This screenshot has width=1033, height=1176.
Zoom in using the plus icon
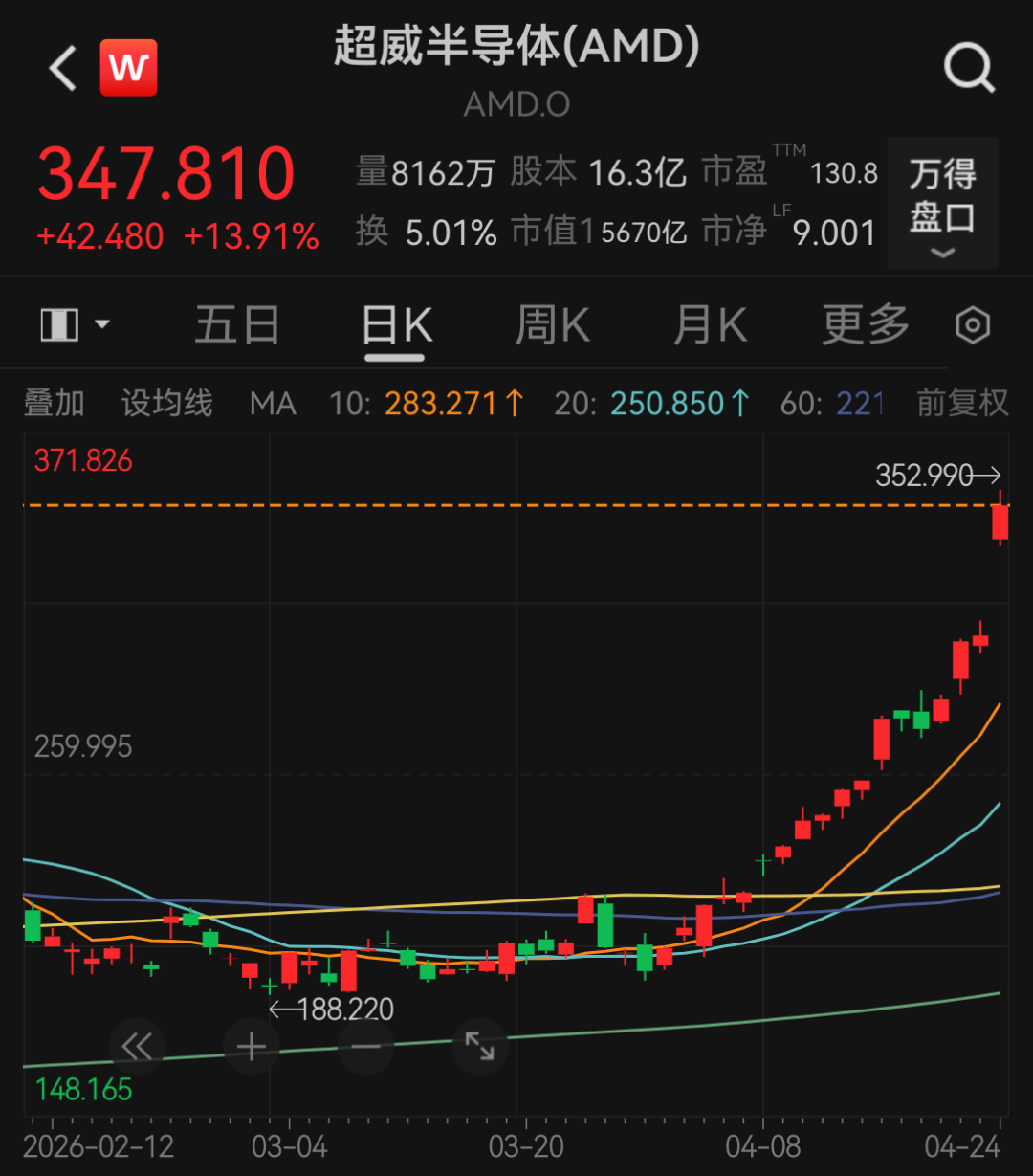tap(251, 1047)
